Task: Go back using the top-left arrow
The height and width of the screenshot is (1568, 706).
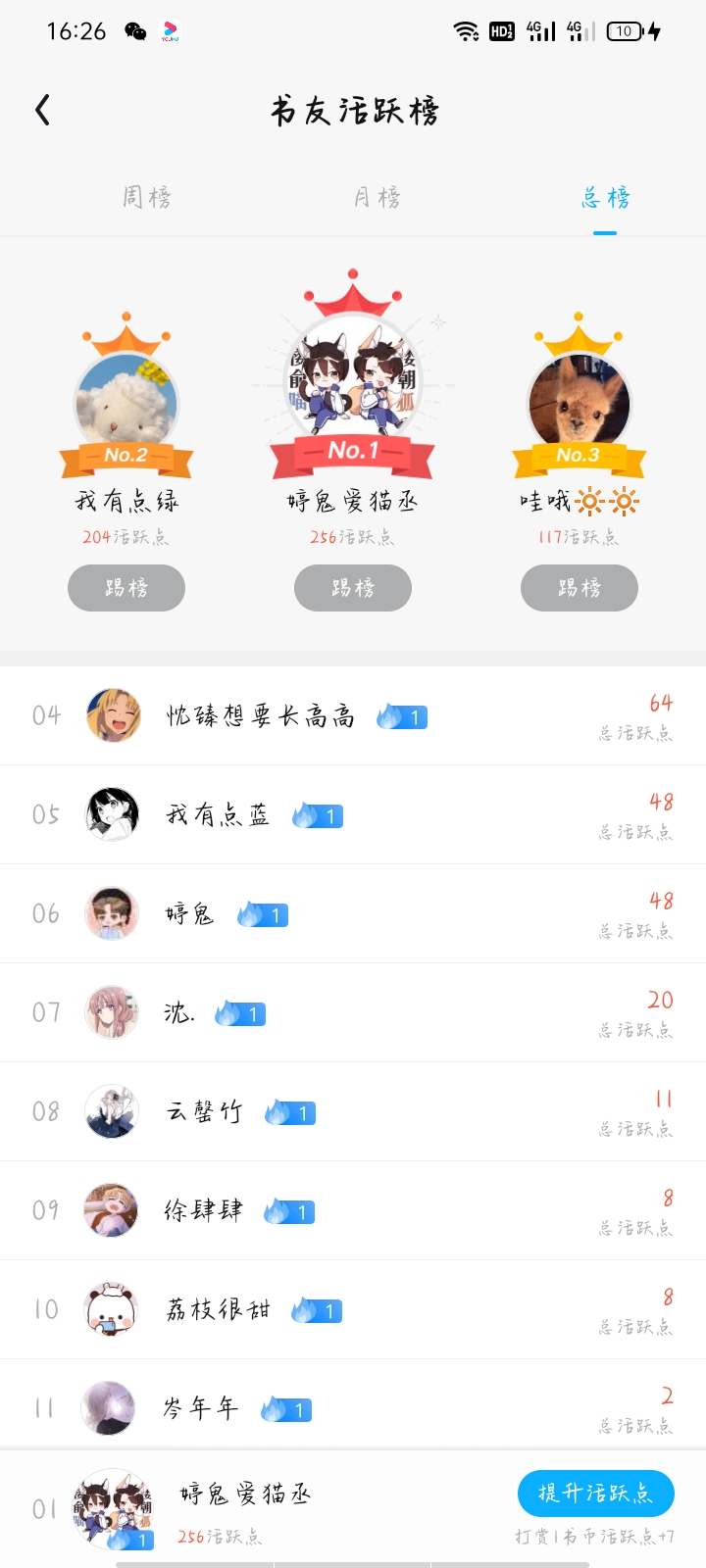Action: (42, 110)
